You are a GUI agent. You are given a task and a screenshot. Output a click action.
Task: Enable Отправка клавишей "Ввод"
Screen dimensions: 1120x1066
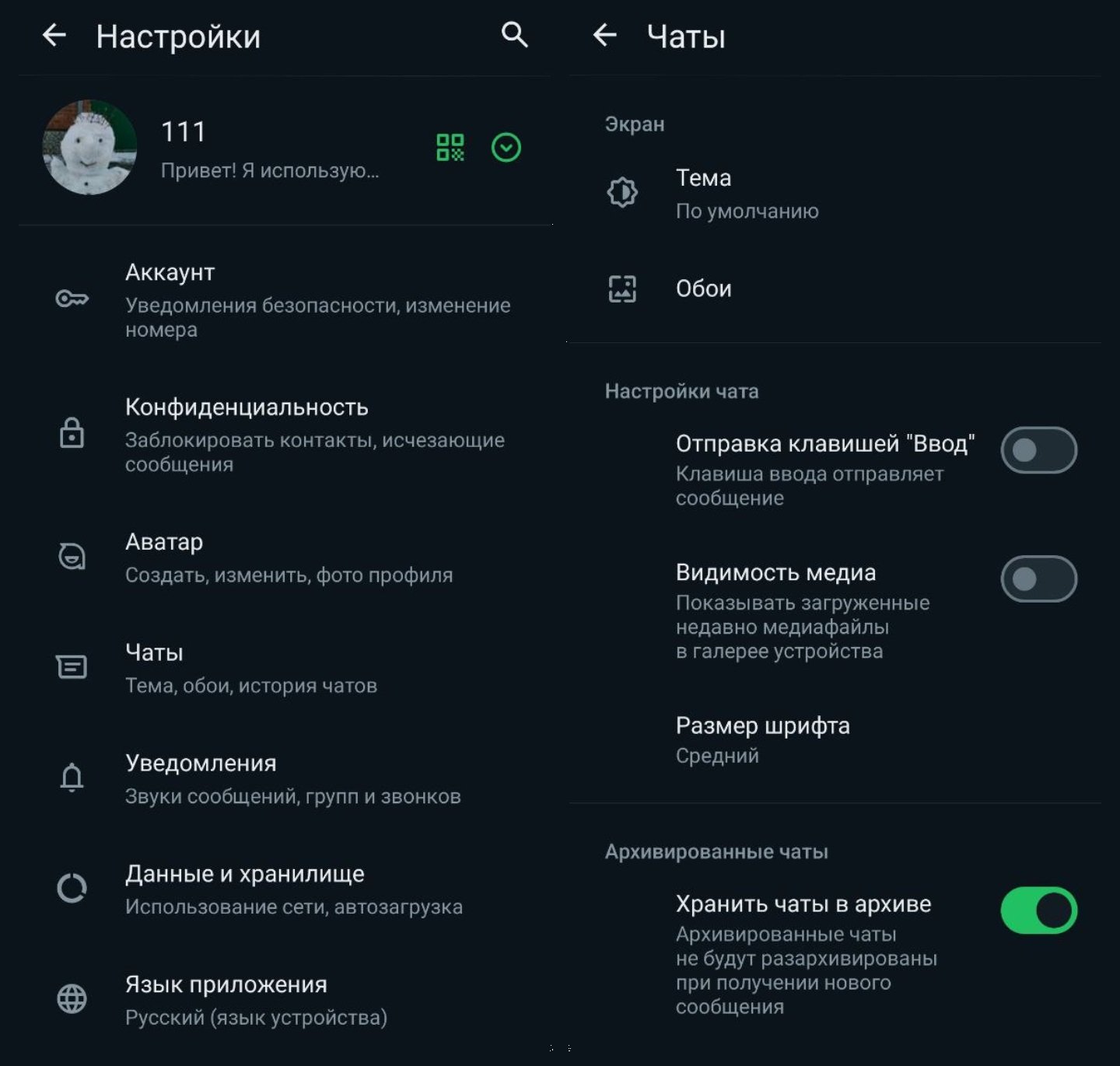coord(1038,450)
